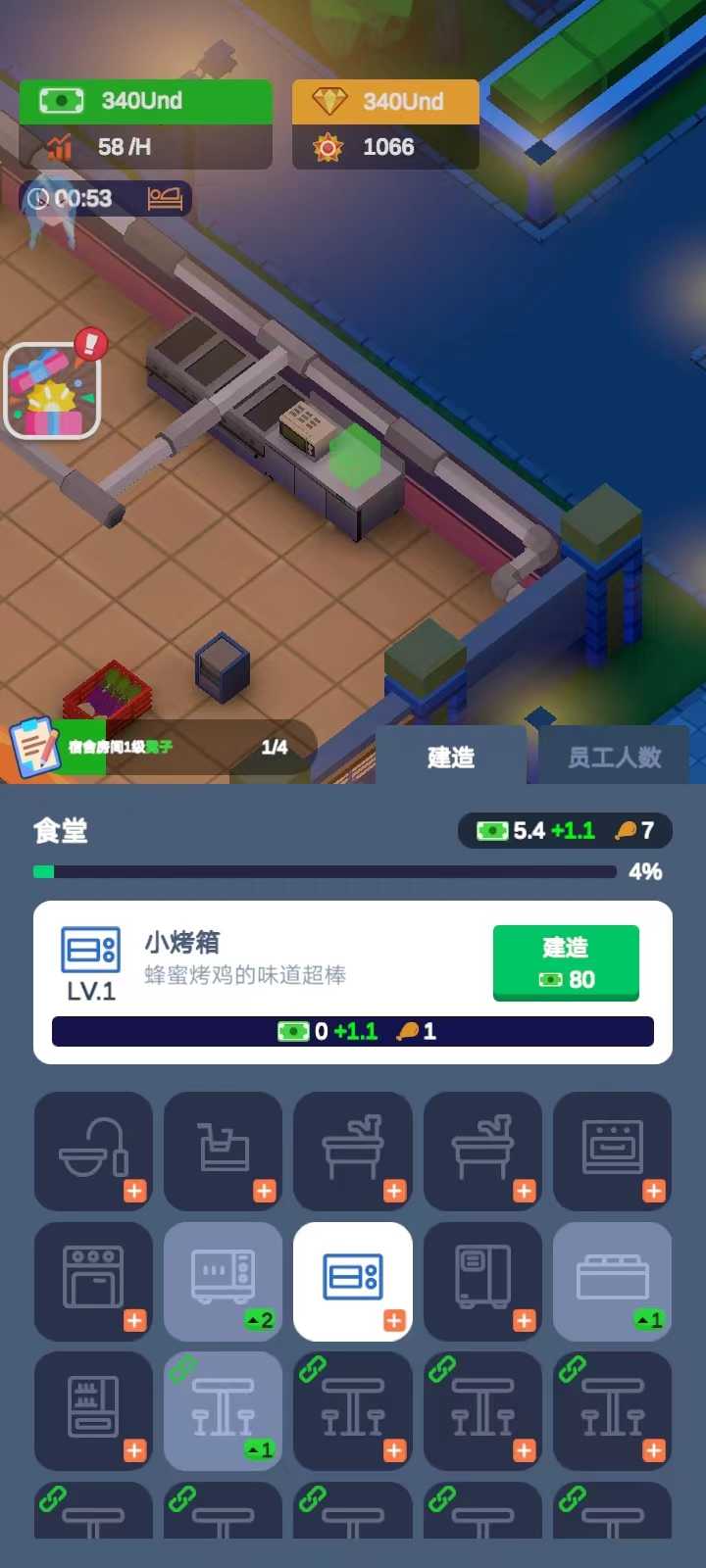Tap the green 建造 button costing 80
The height and width of the screenshot is (1568, 706).
click(566, 961)
